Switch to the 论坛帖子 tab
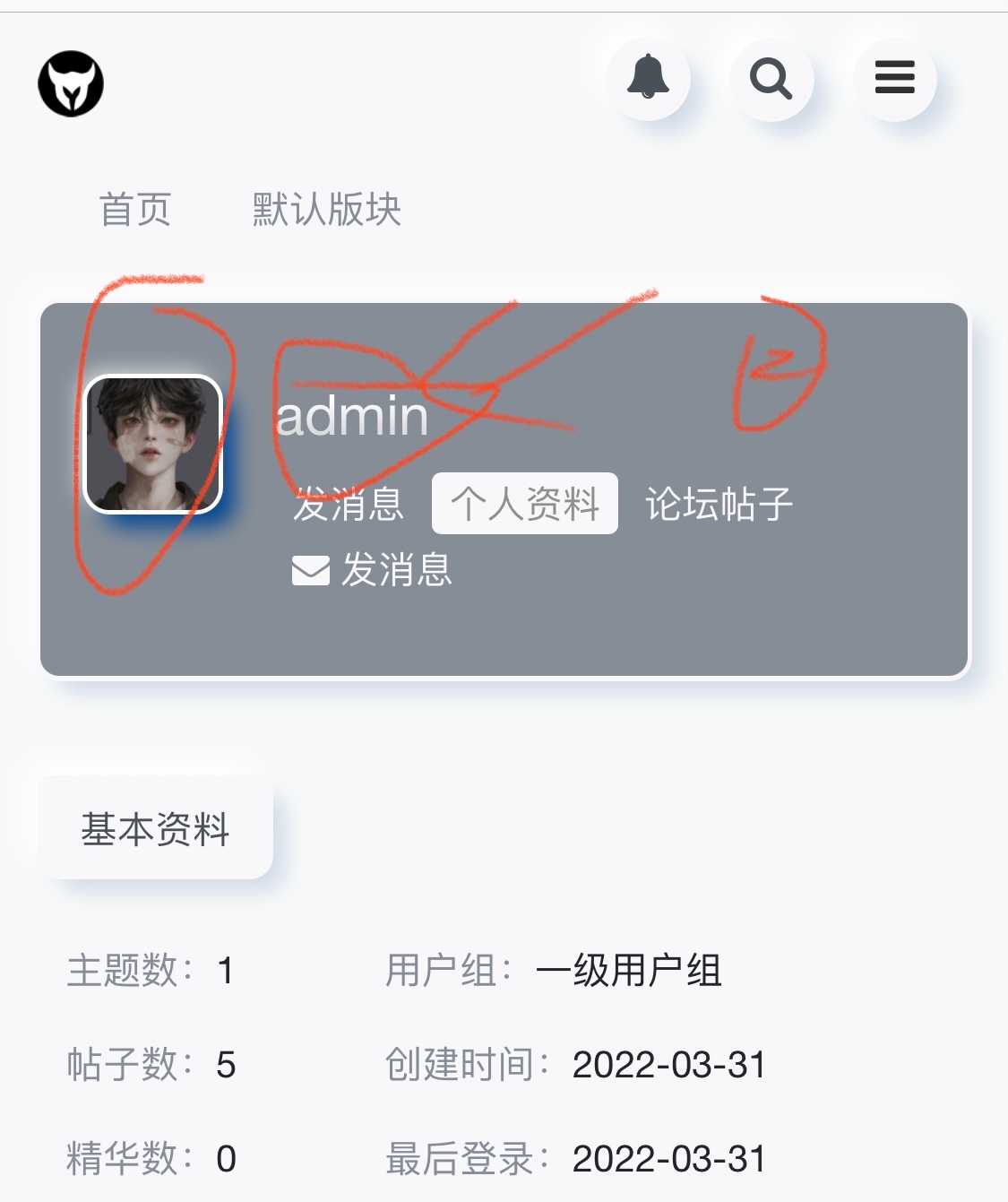 719,504
